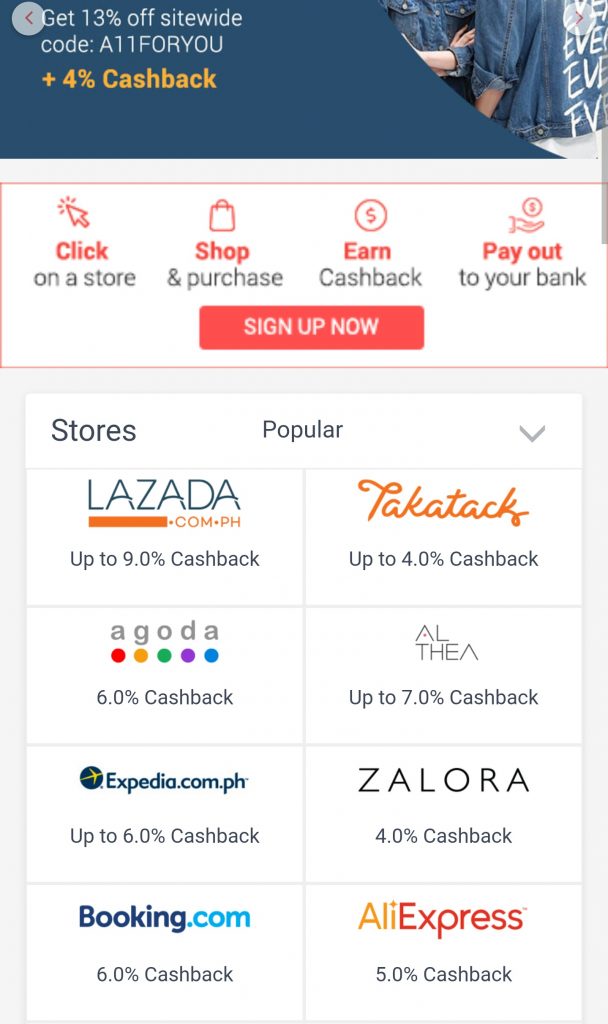Advance to the next promo banner
This screenshot has height=1024, width=608.
579,18
